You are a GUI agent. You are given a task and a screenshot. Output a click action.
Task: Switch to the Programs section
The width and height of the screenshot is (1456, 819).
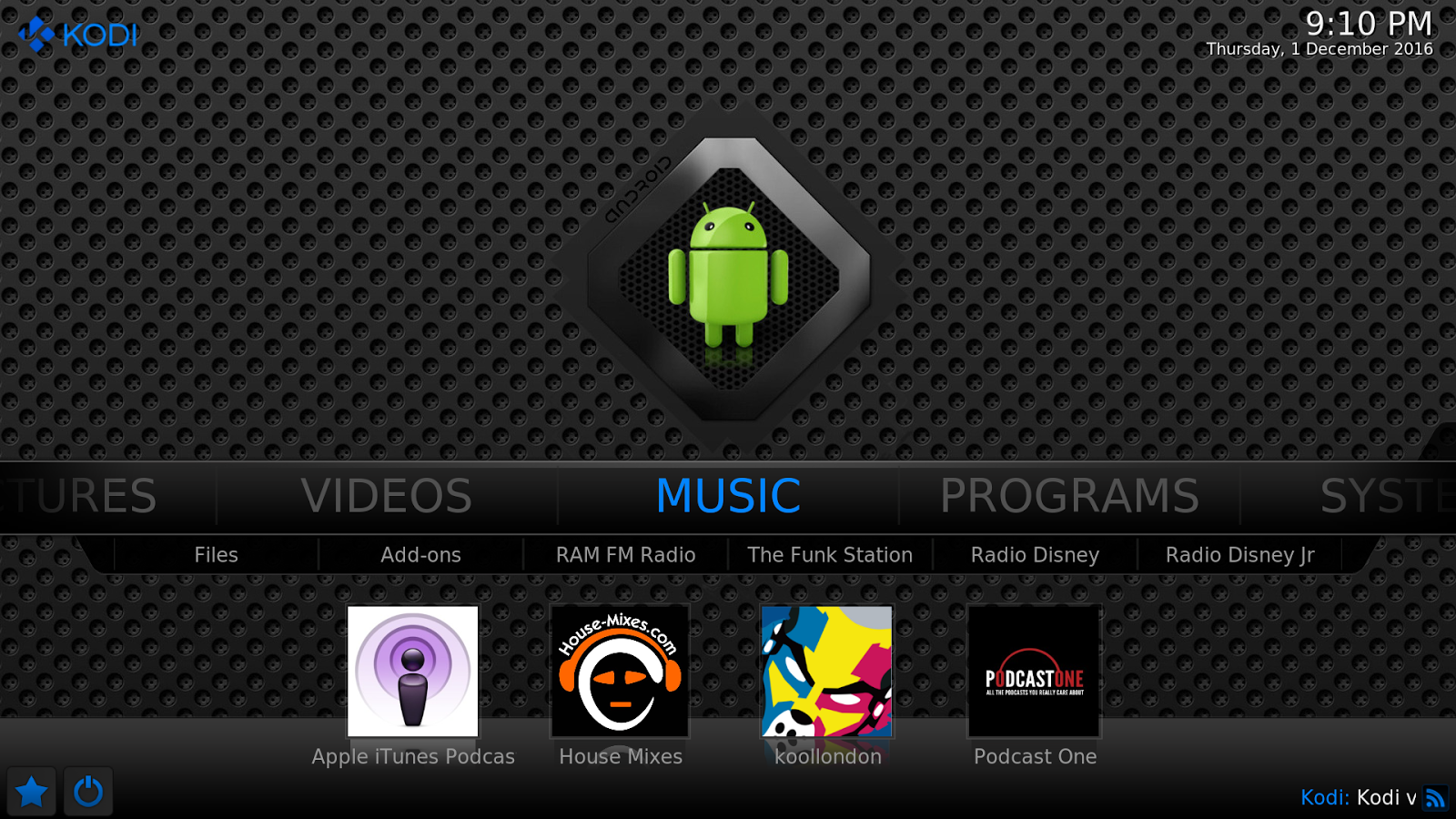(x=1069, y=496)
